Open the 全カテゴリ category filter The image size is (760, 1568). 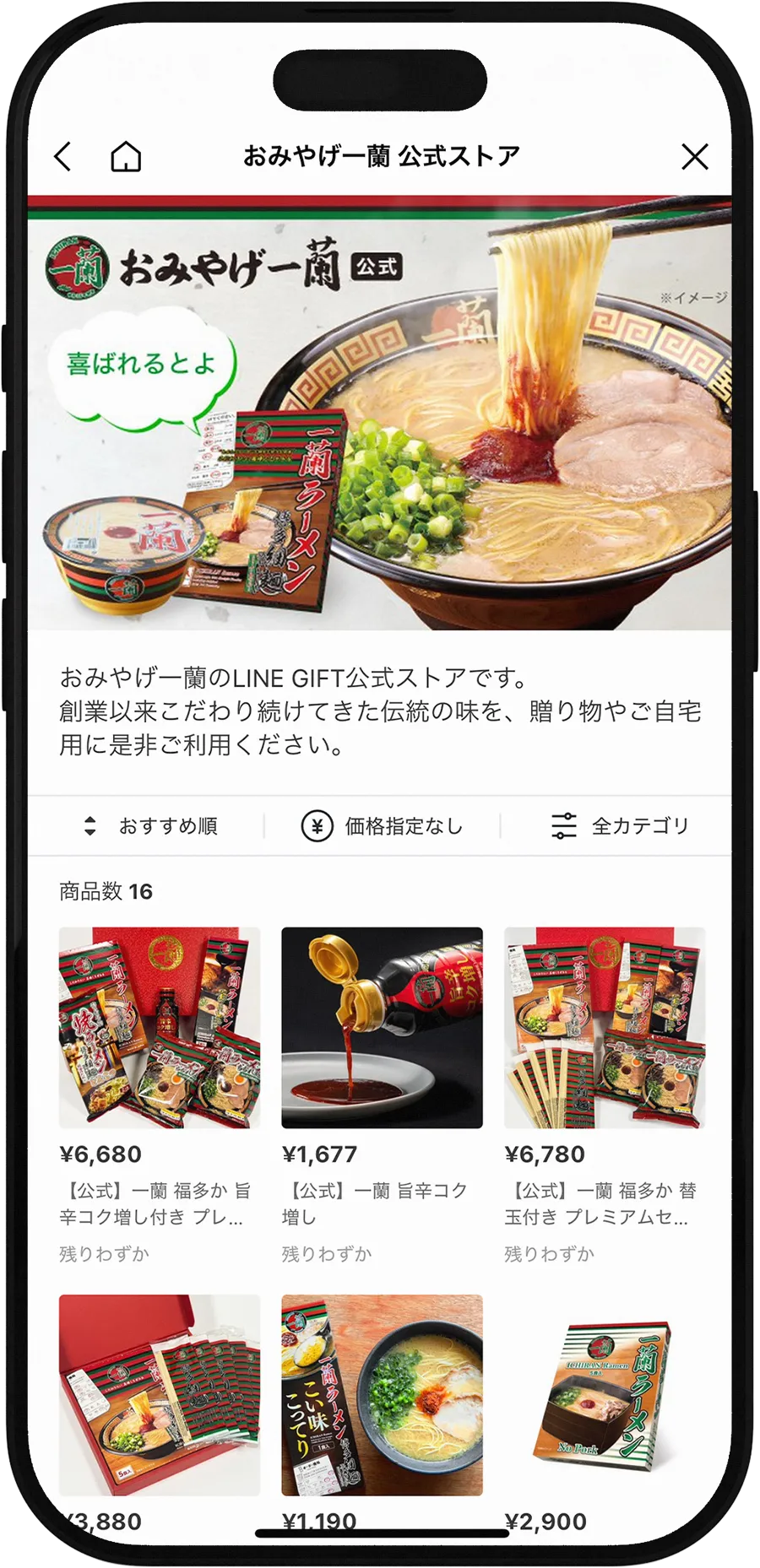(620, 825)
